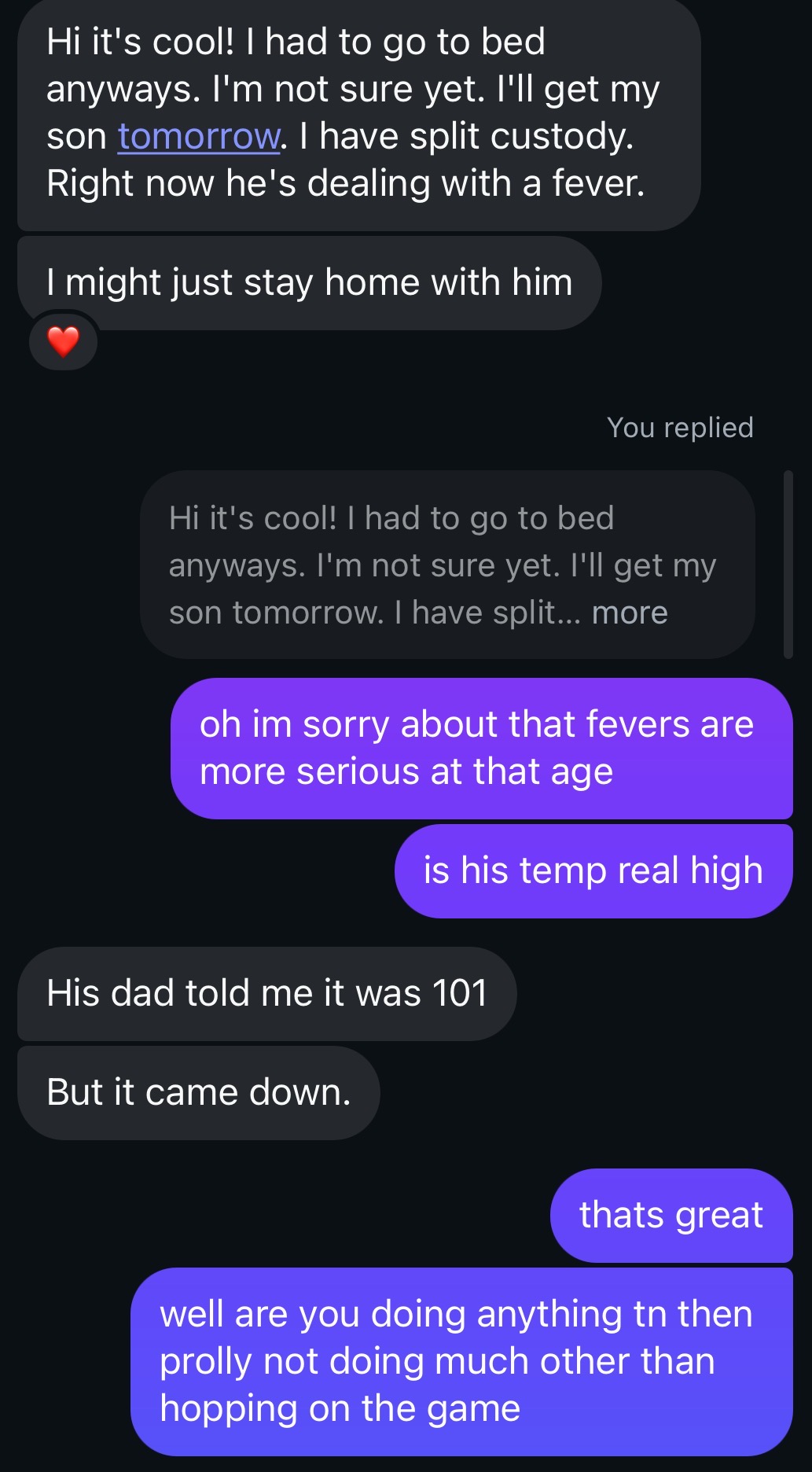The image size is (812, 1472).
Task: Tap the heart reaction under "I might just stay home with him"
Action: 63,341
